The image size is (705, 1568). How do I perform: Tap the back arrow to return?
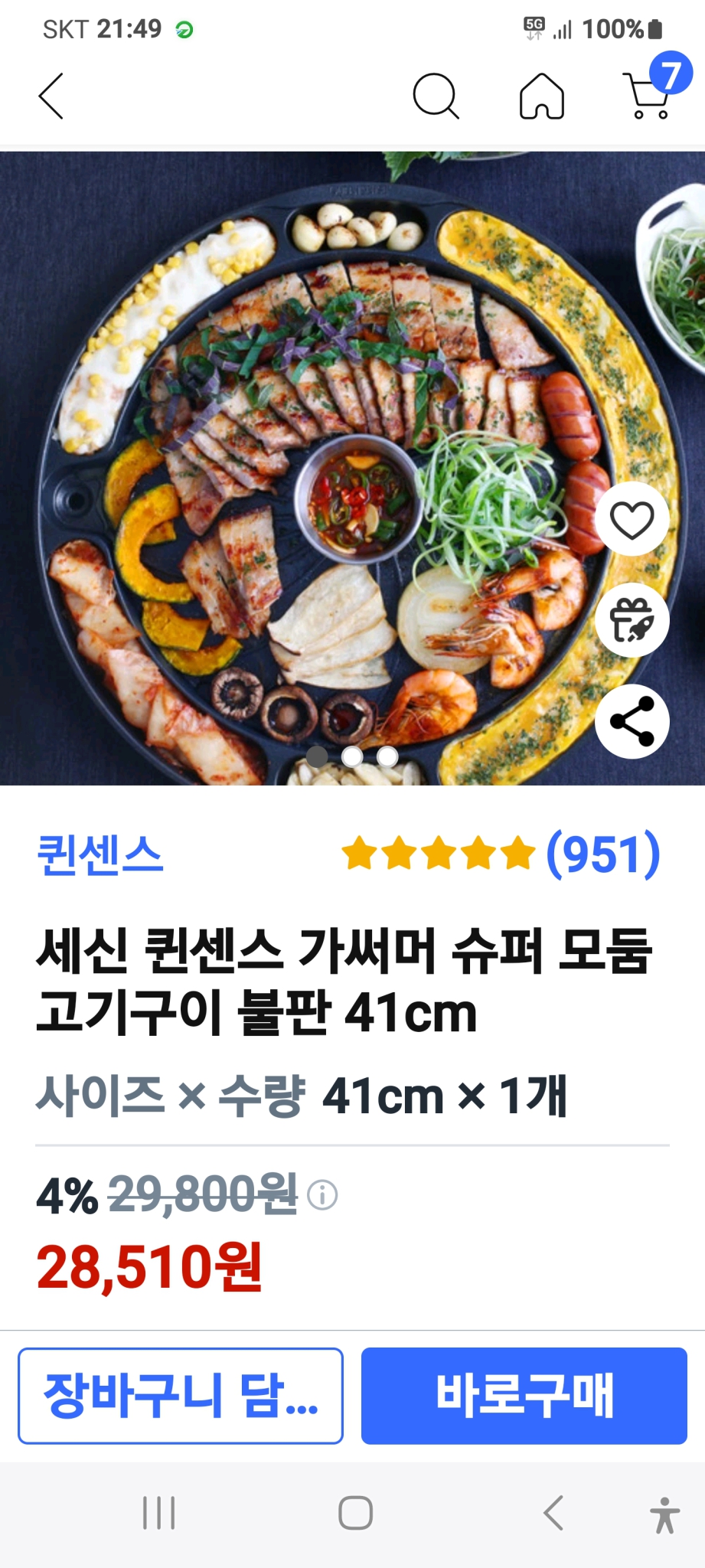tap(49, 97)
